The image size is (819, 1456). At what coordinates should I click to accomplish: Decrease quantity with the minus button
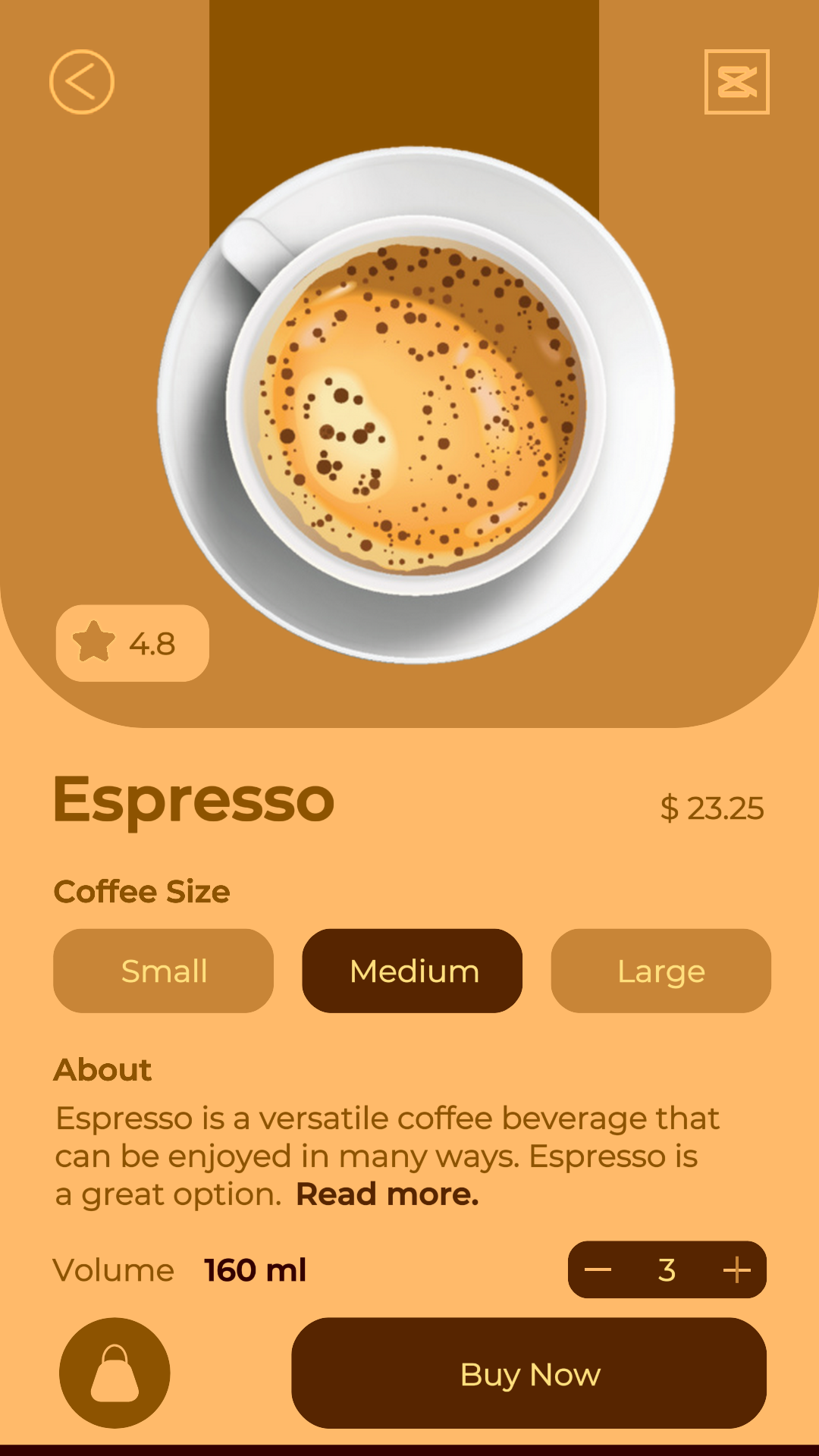click(x=598, y=1269)
